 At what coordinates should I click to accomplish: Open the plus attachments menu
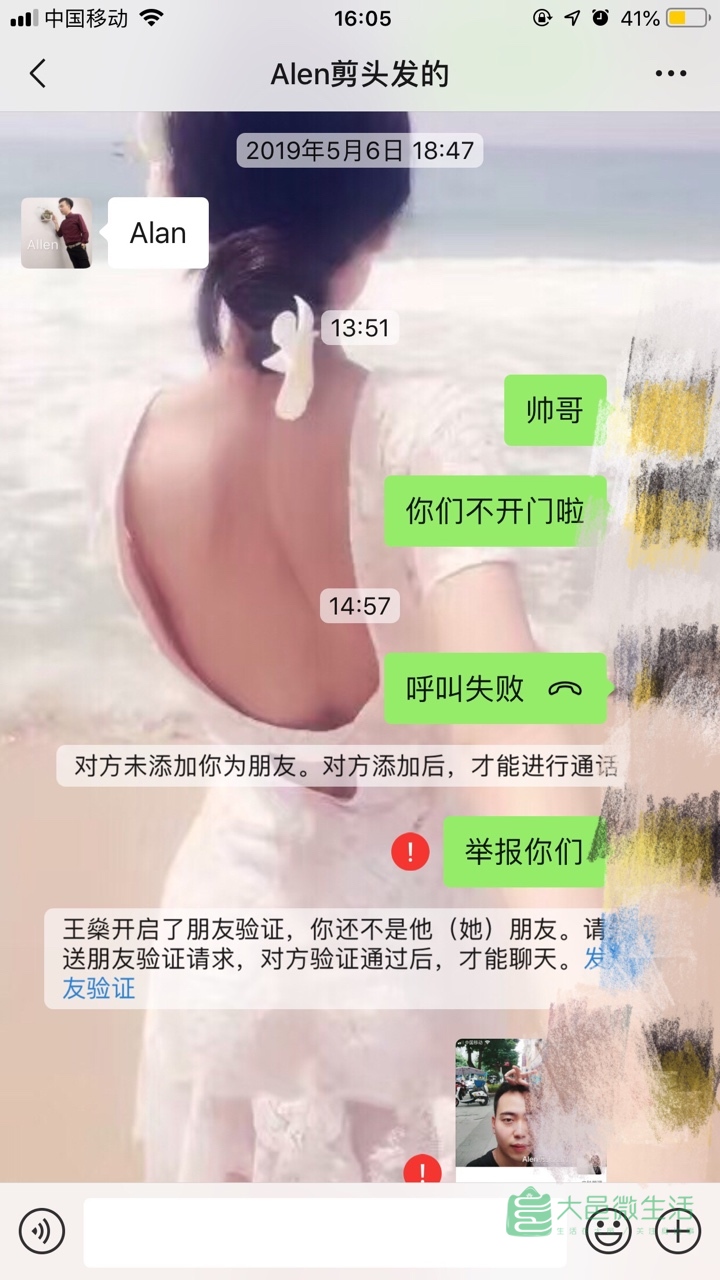pyautogui.click(x=677, y=1231)
